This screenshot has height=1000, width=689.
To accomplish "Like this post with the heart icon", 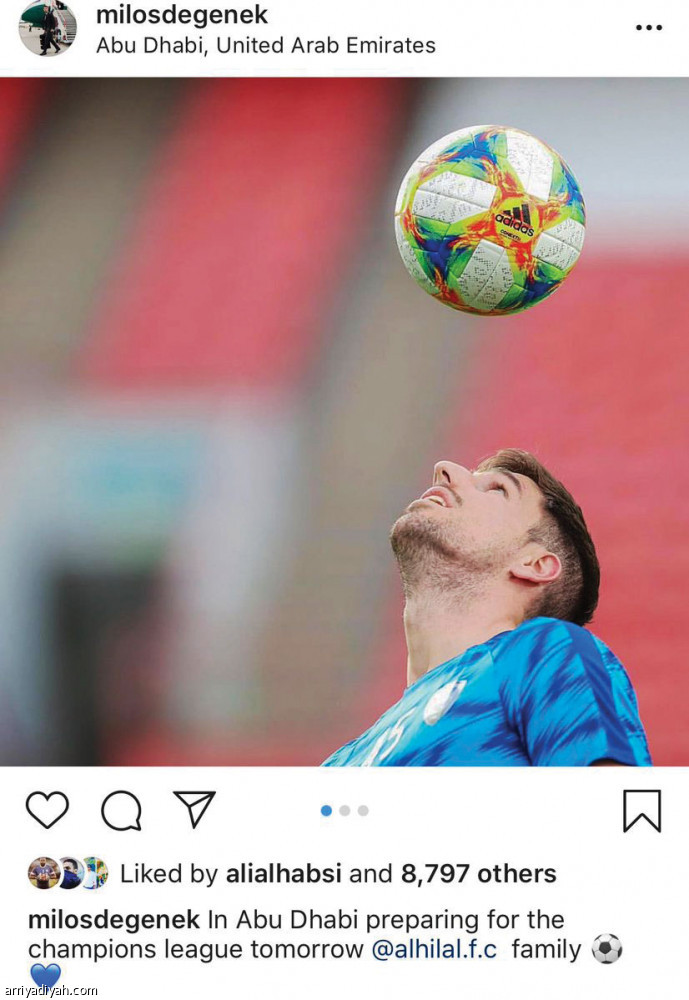I will pyautogui.click(x=46, y=809).
